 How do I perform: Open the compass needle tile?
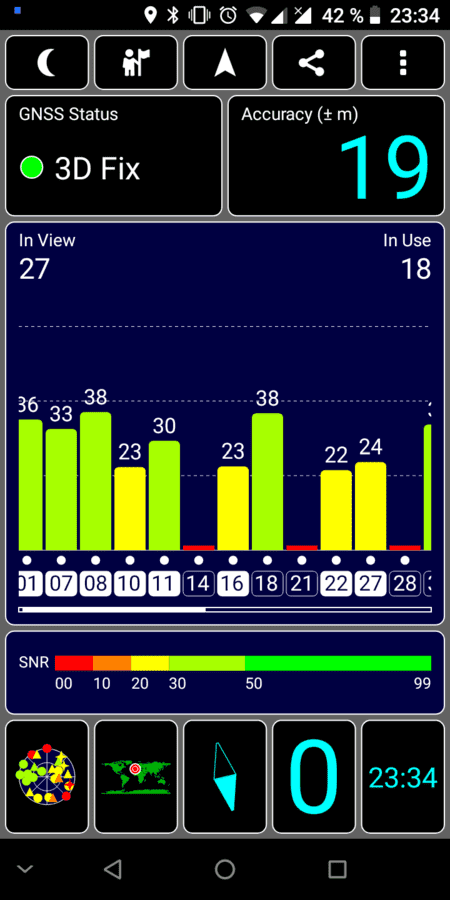coord(225,776)
